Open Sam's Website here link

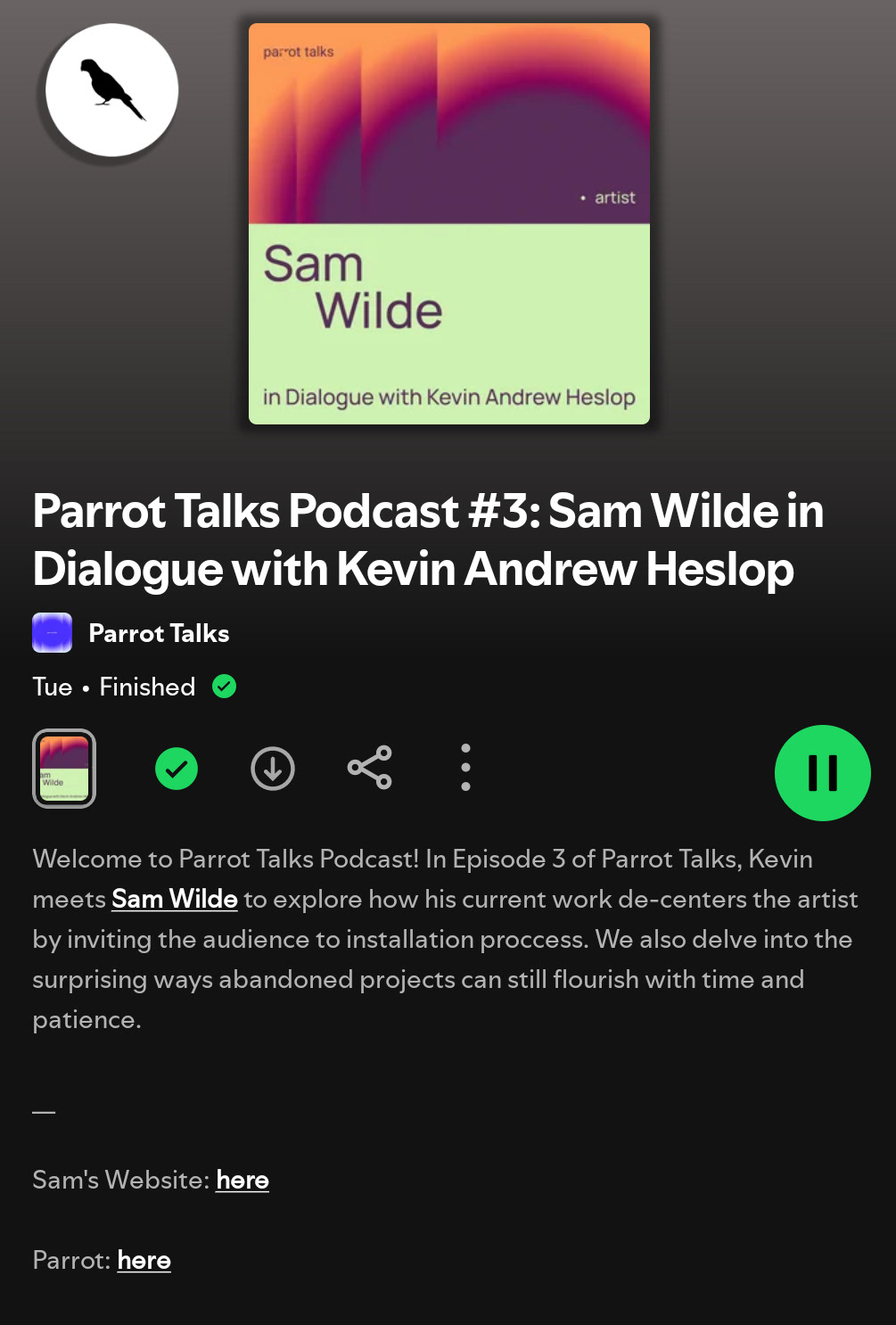click(x=242, y=1180)
